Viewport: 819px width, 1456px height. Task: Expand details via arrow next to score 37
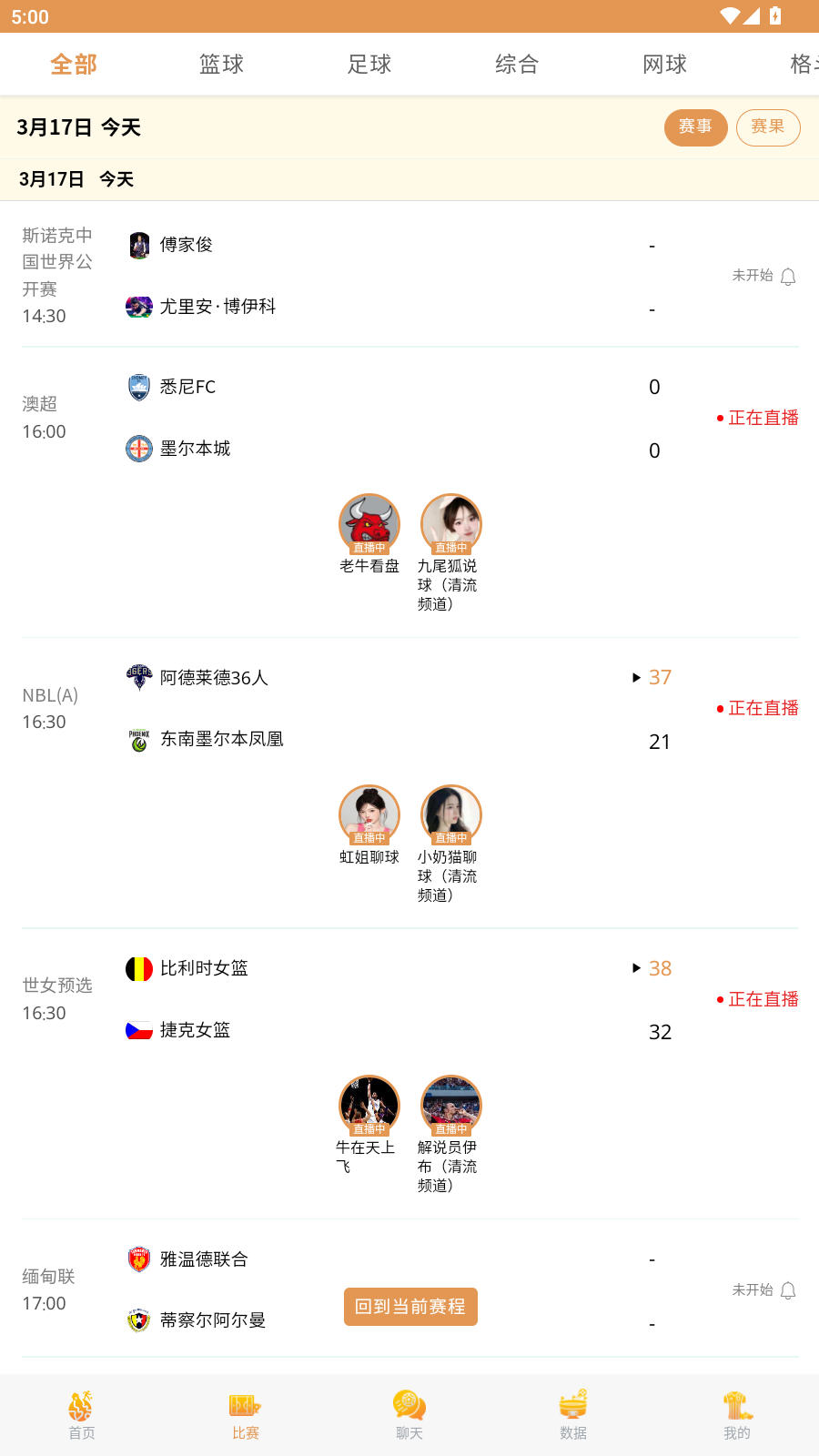[x=636, y=677]
